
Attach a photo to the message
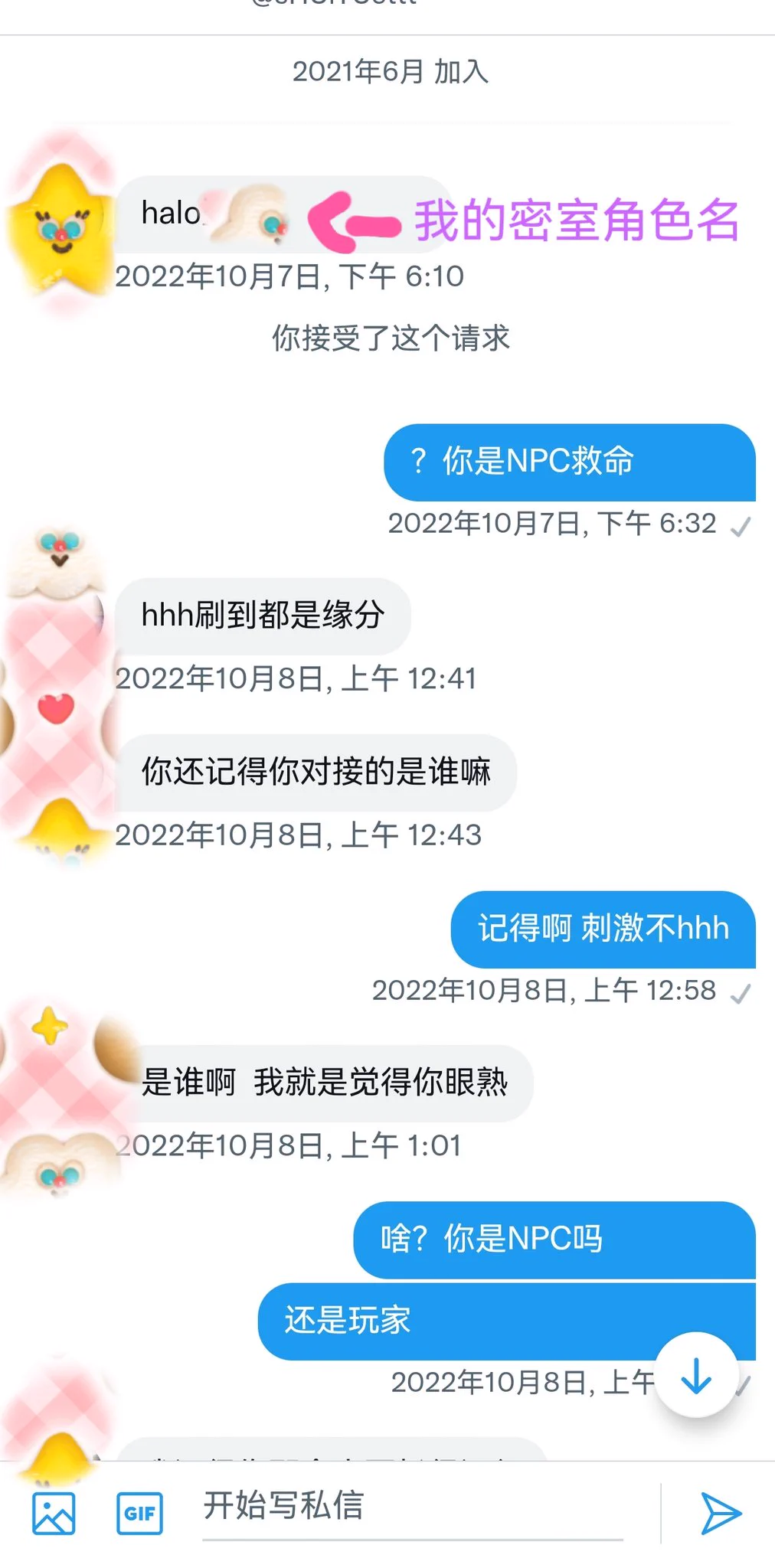[x=54, y=1513]
